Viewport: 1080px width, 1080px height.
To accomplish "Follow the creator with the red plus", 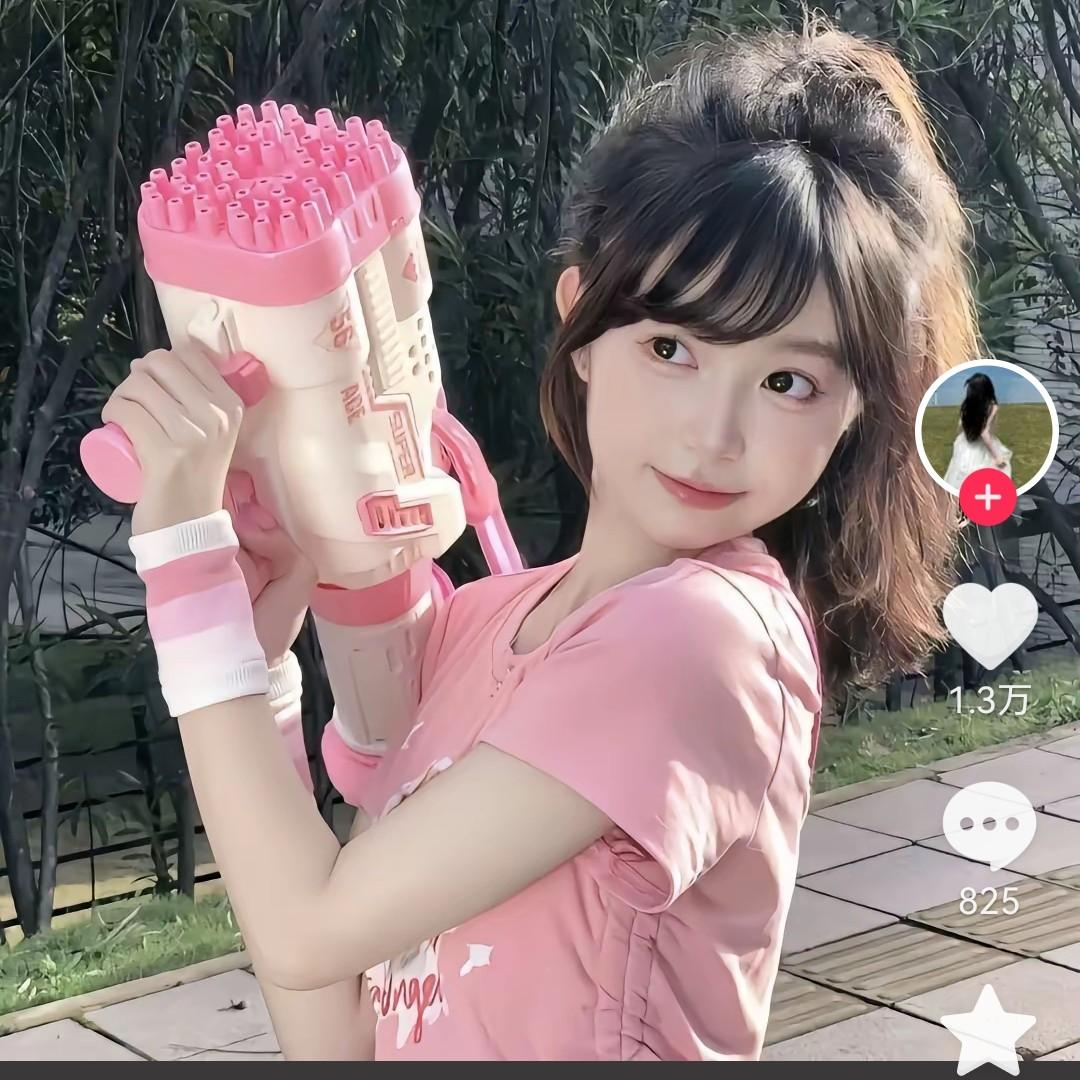I will point(987,497).
